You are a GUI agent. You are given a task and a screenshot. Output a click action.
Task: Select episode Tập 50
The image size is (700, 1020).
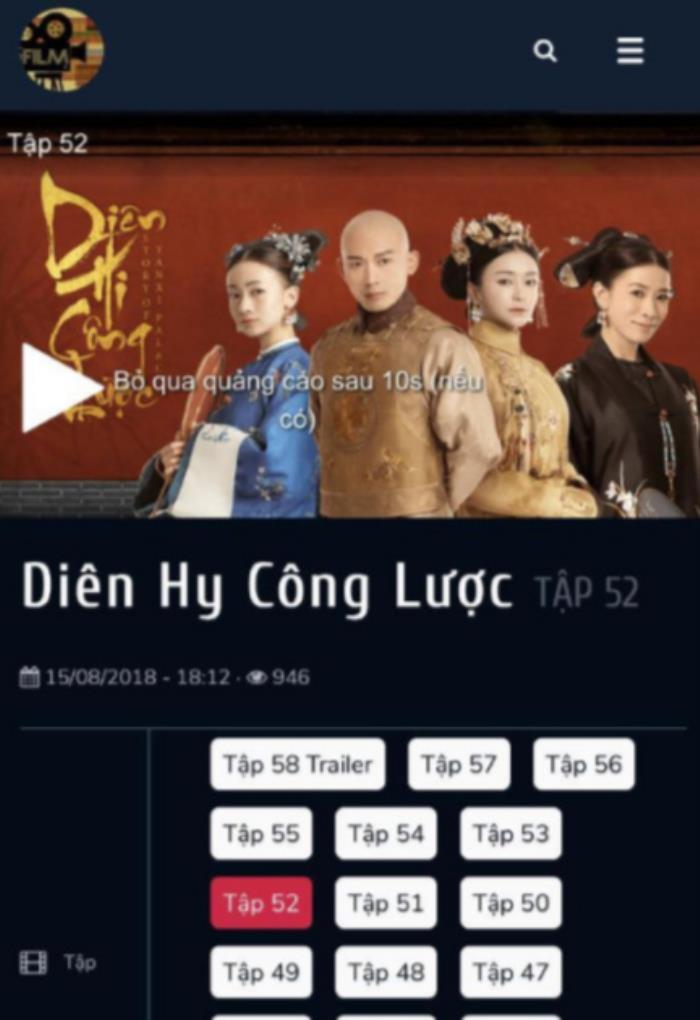pos(510,903)
